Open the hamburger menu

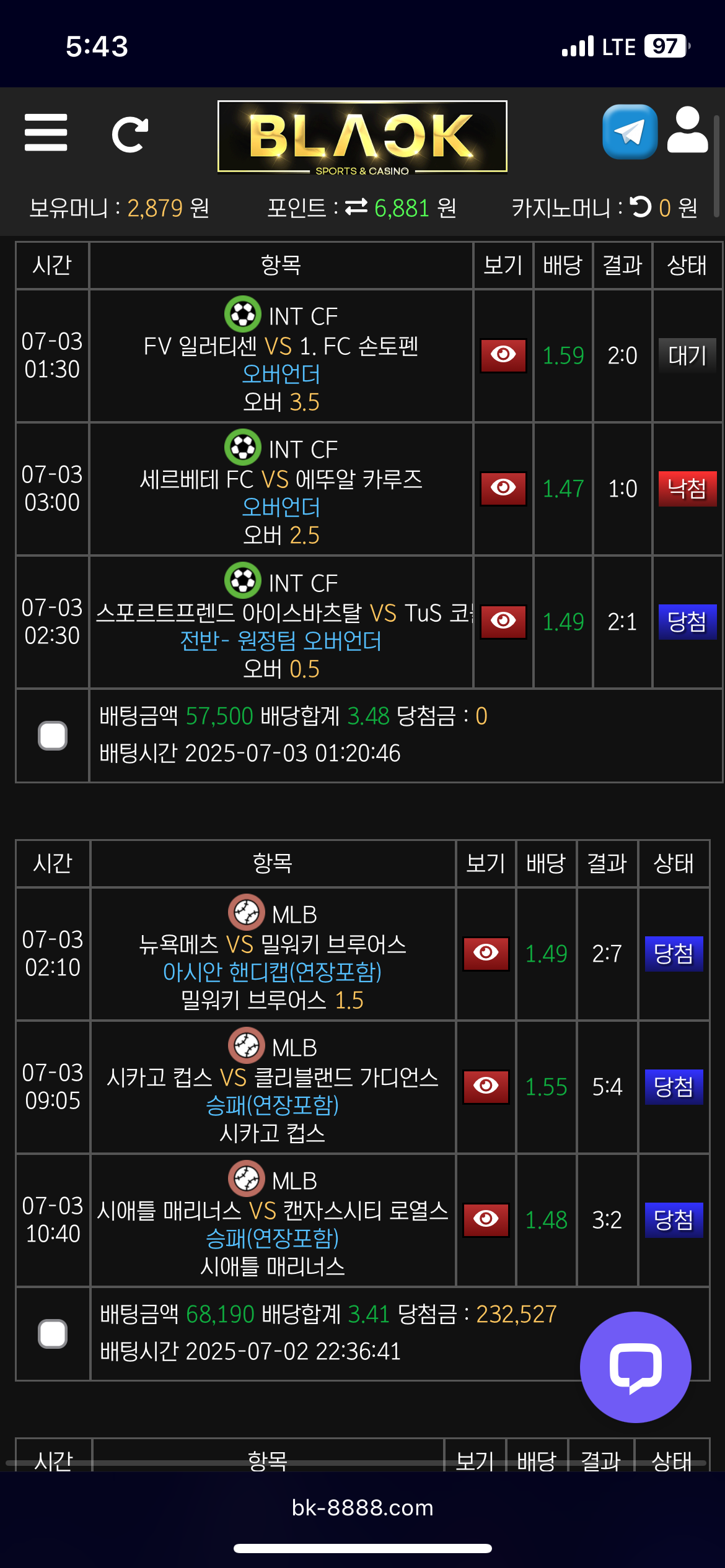pyautogui.click(x=46, y=133)
